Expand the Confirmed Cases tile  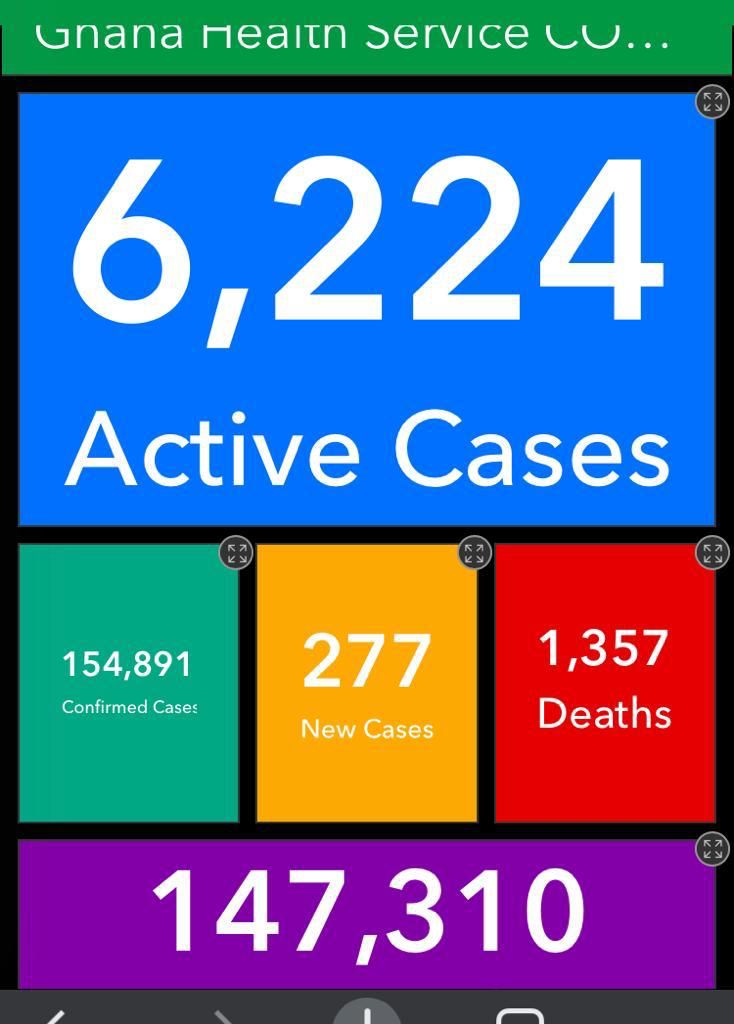coord(236,553)
